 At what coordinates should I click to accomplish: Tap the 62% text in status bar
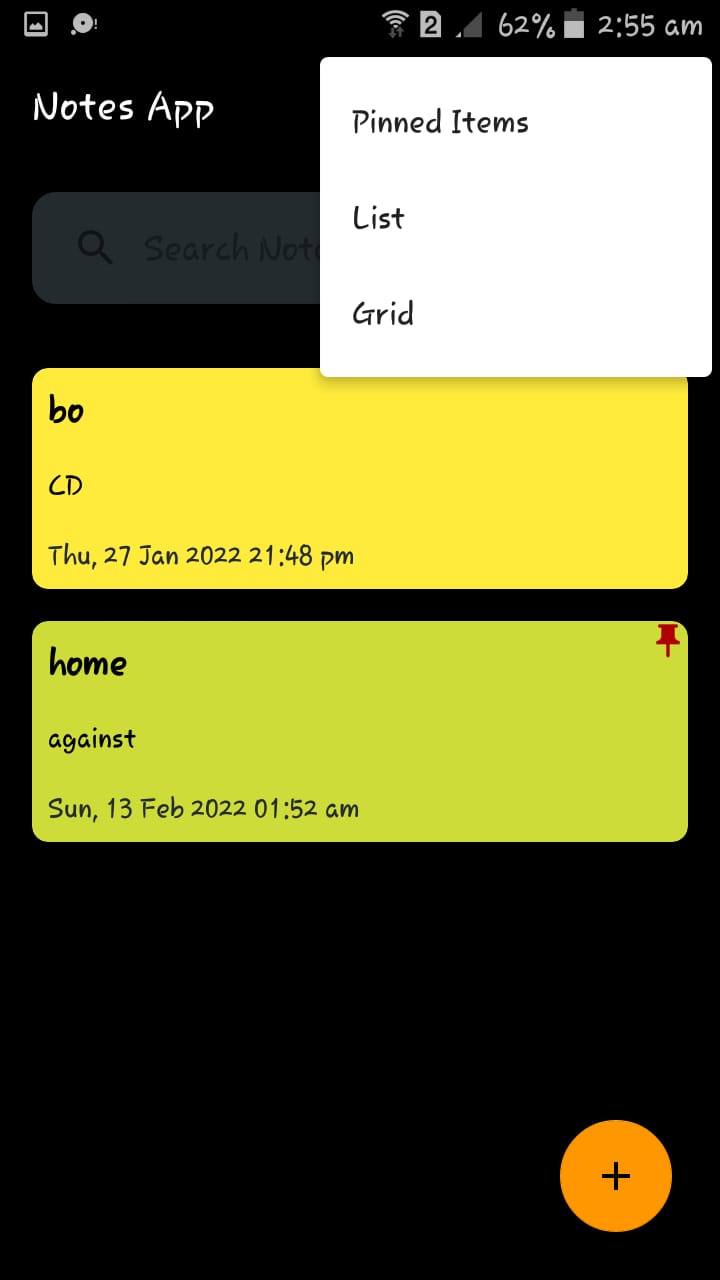pyautogui.click(x=523, y=27)
